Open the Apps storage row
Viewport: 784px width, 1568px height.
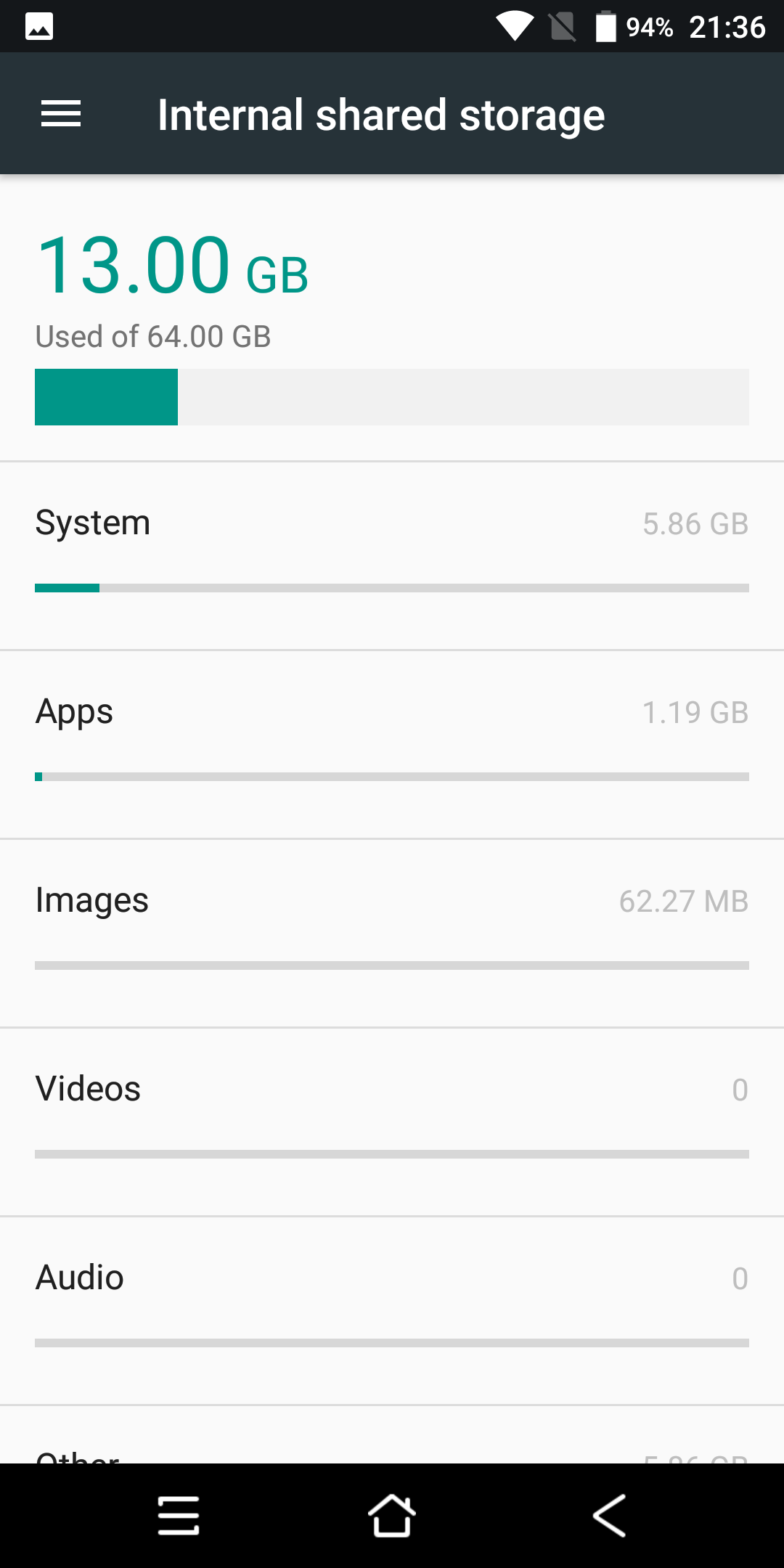pyautogui.click(x=392, y=745)
